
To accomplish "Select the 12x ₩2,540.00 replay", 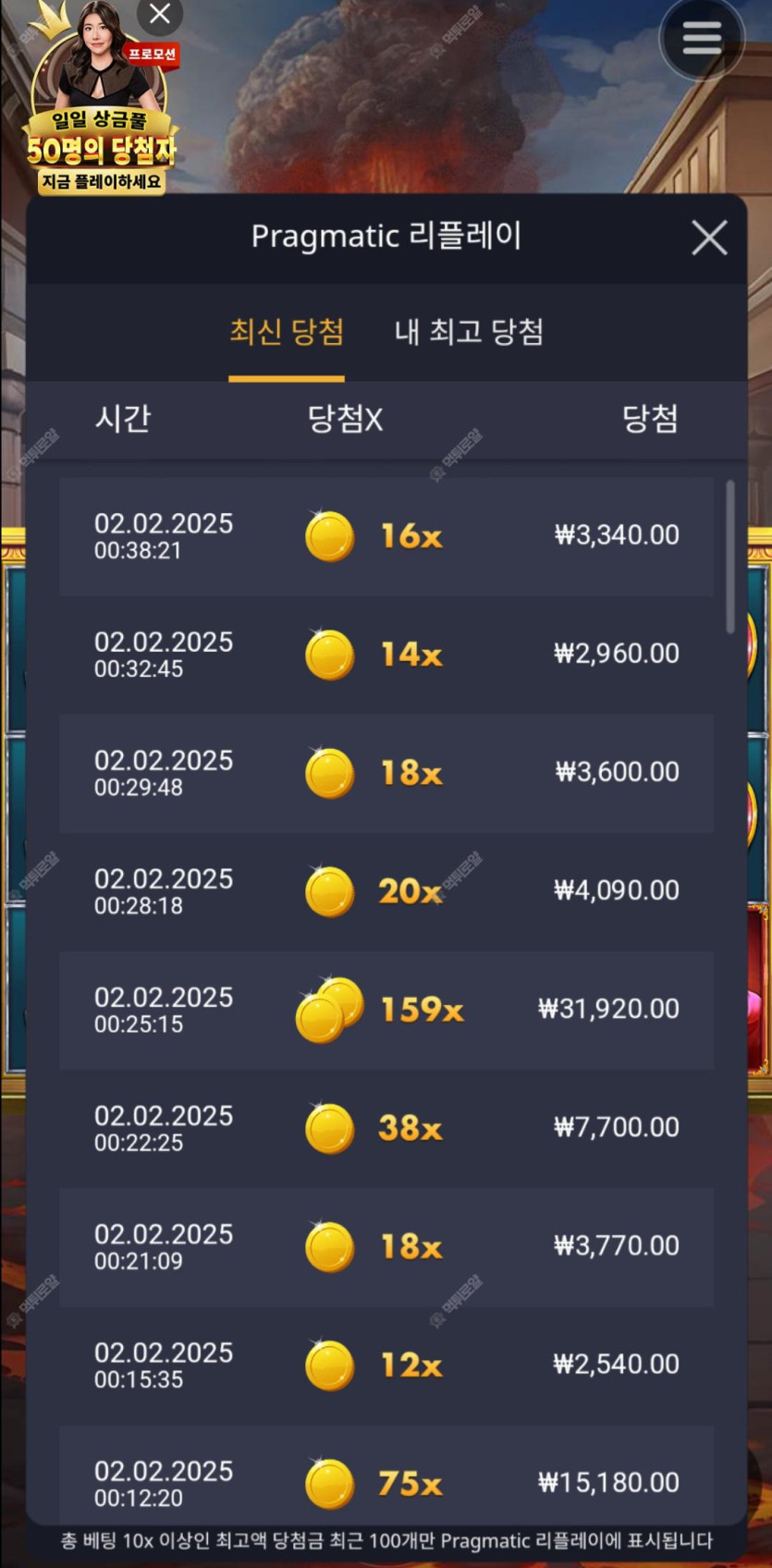I will tap(386, 1365).
